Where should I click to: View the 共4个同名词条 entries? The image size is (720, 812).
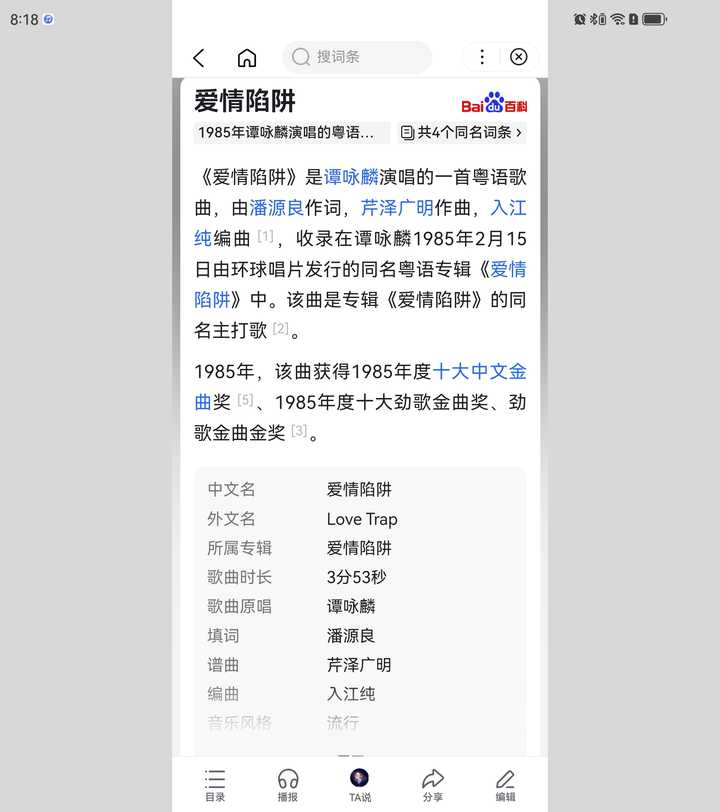click(462, 132)
